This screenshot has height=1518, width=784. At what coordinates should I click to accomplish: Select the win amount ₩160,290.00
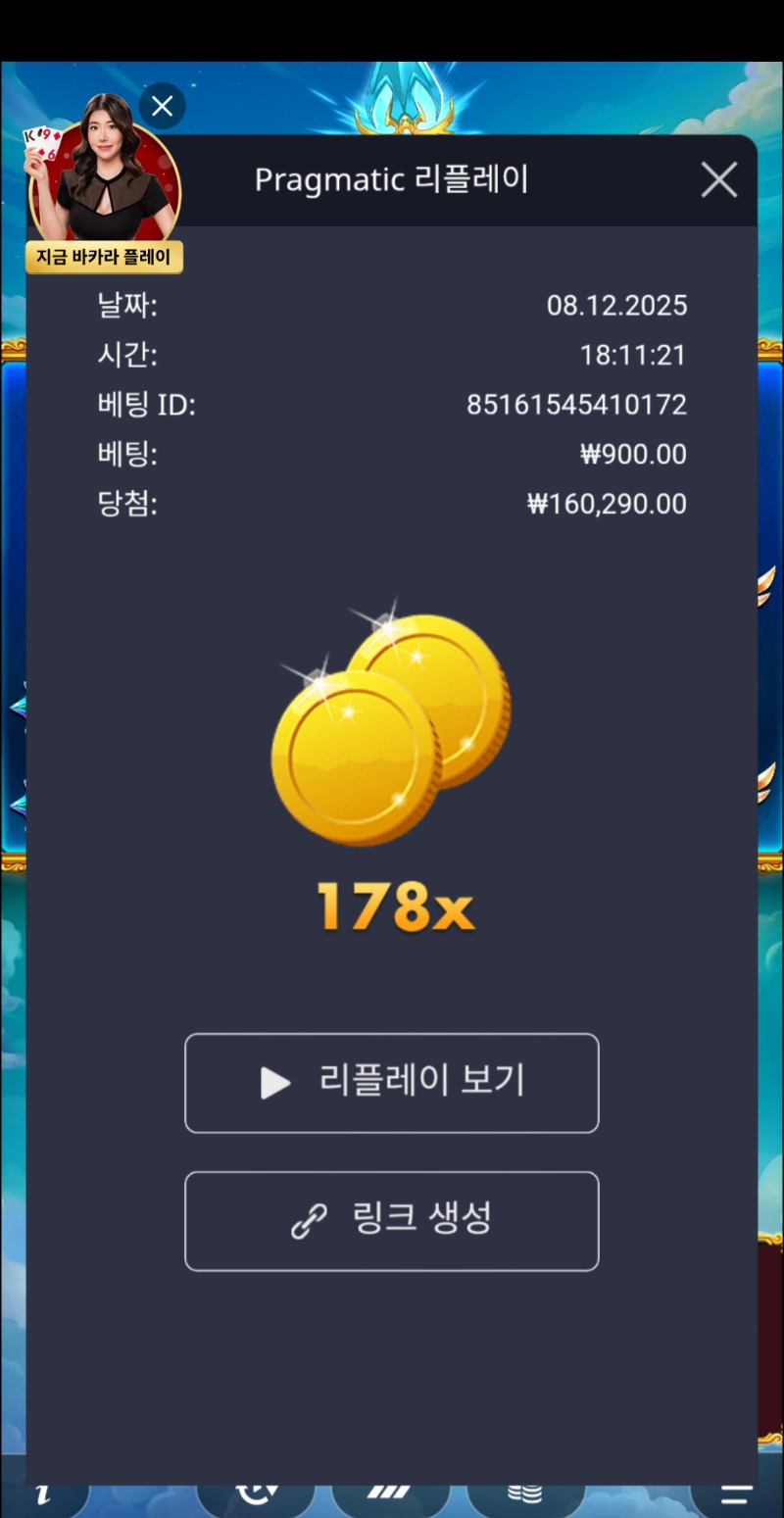tap(607, 504)
